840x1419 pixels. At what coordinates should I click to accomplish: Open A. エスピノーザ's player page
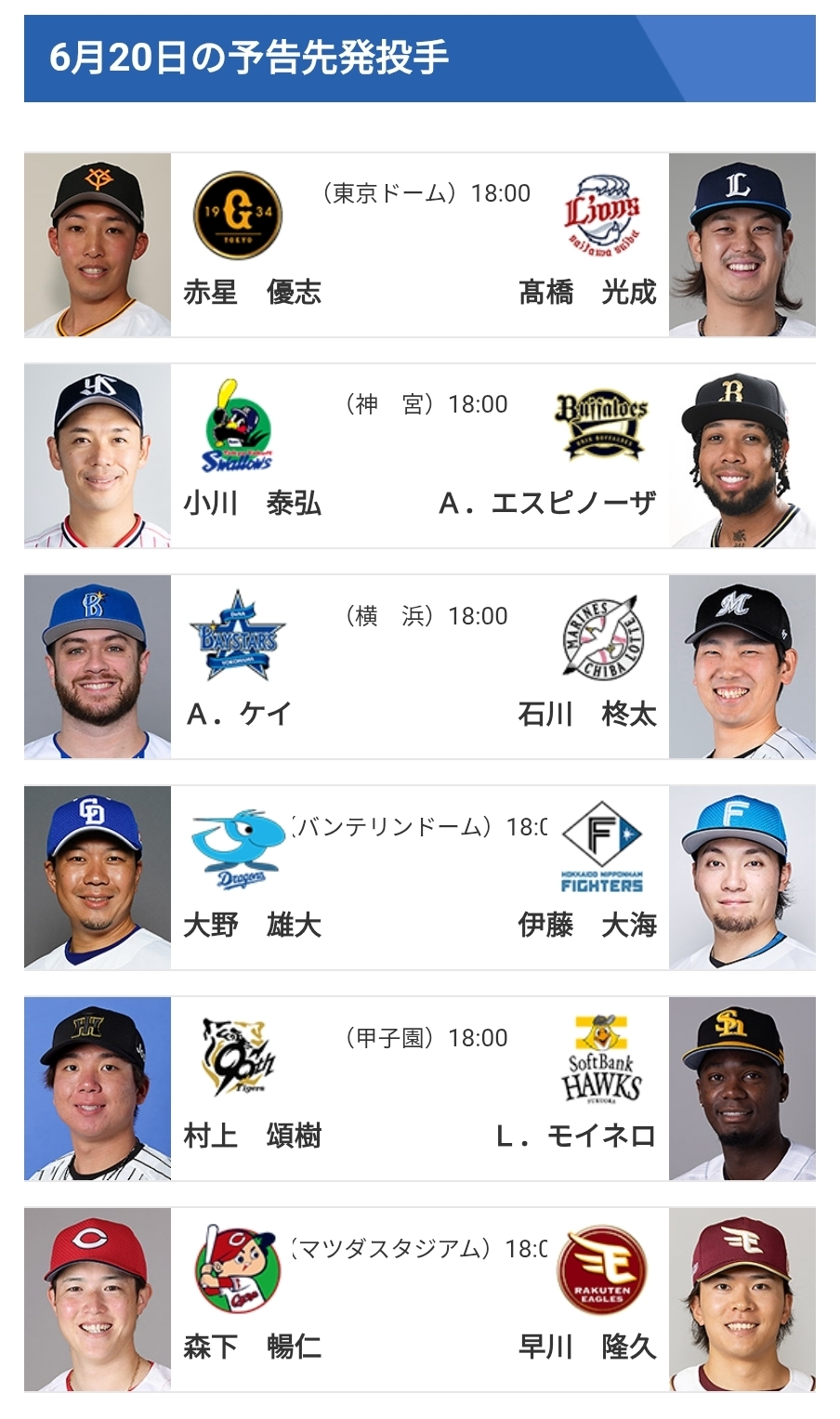(x=547, y=504)
